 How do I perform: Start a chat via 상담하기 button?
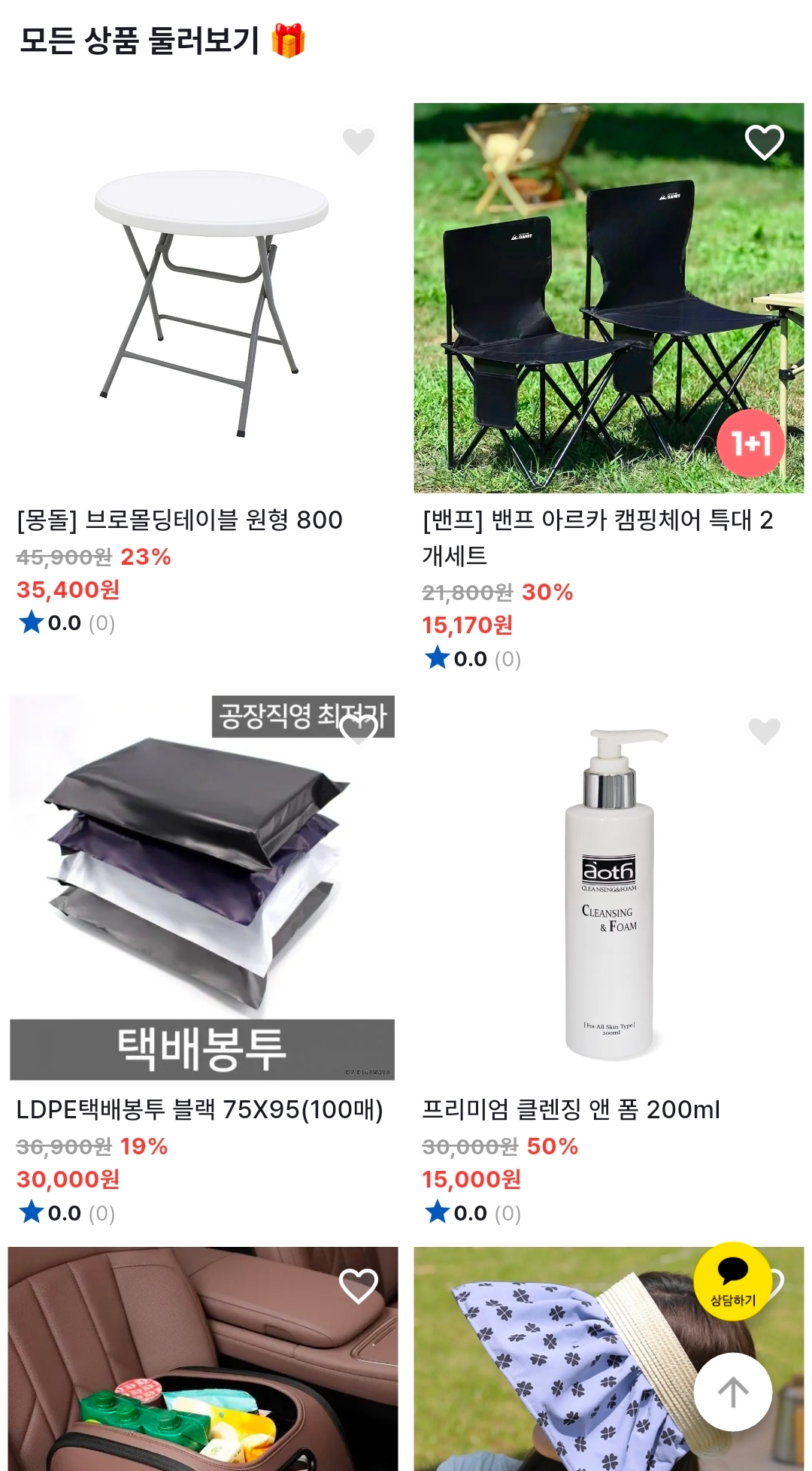click(732, 1281)
